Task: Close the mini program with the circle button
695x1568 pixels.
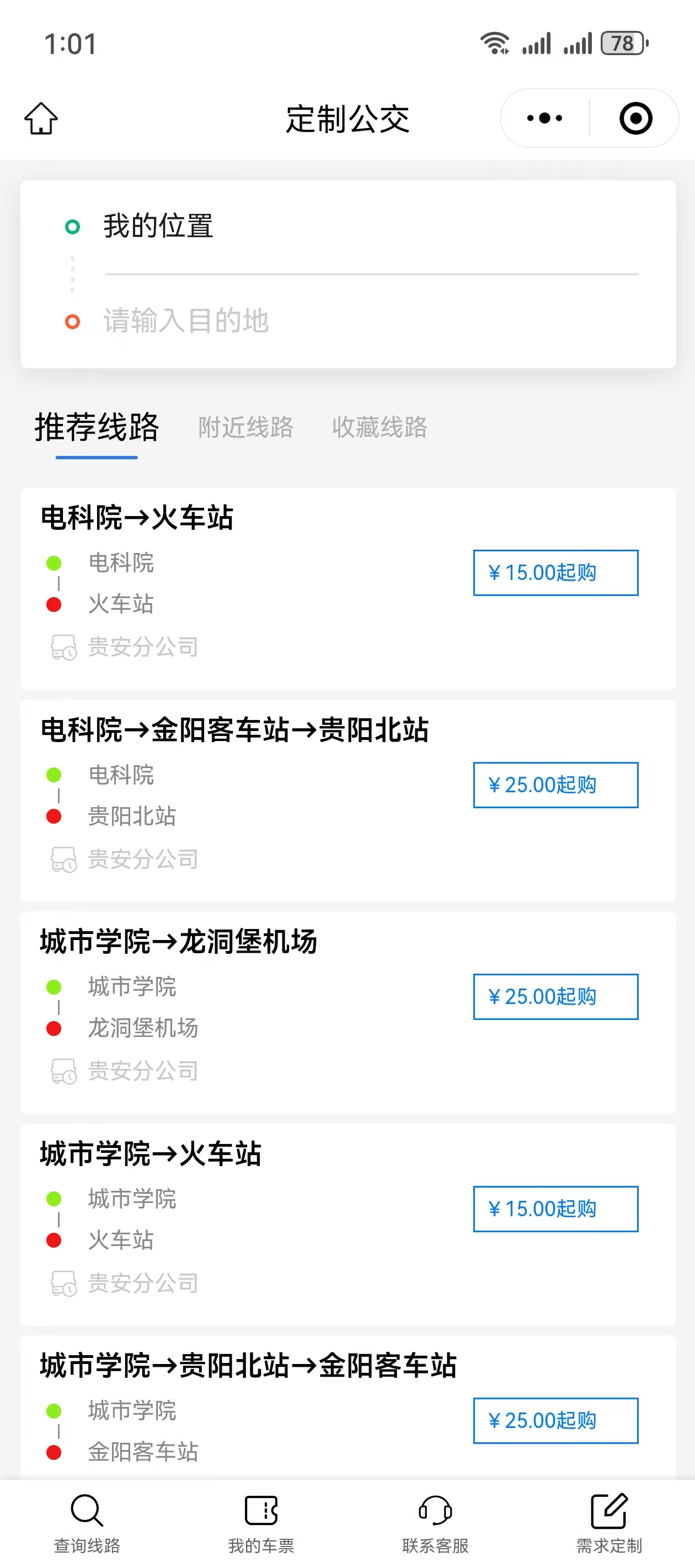Action: tap(635, 118)
